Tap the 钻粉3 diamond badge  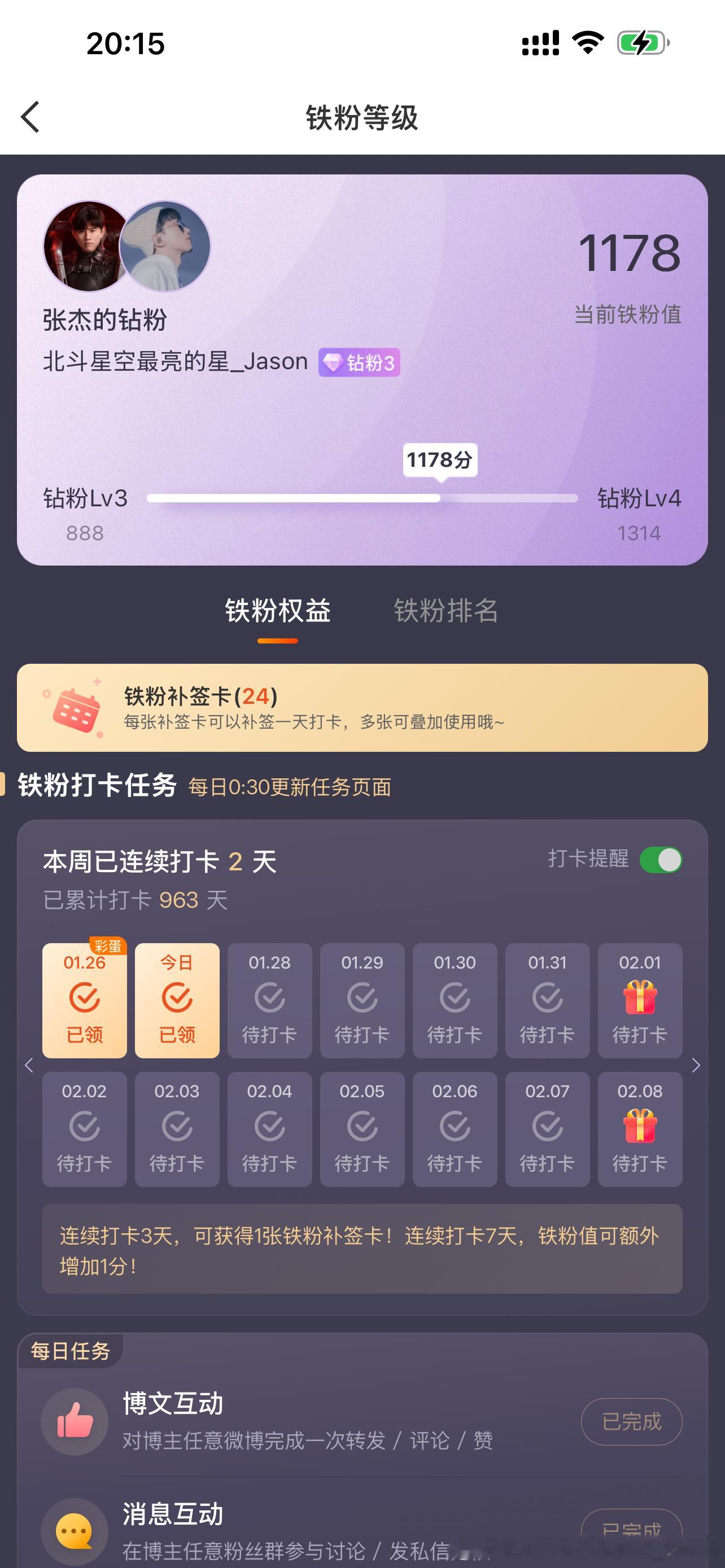359,362
